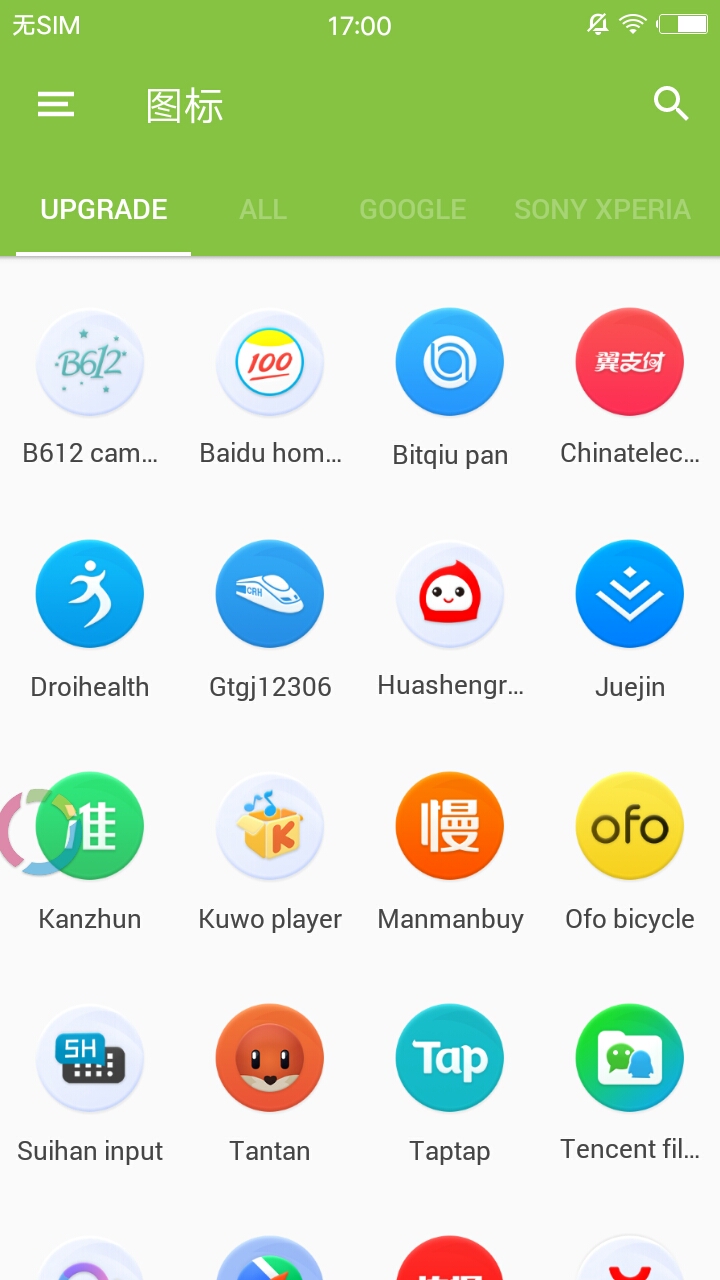This screenshot has width=720, height=1280.
Task: Open the B612 camera icon
Action: tap(90, 362)
